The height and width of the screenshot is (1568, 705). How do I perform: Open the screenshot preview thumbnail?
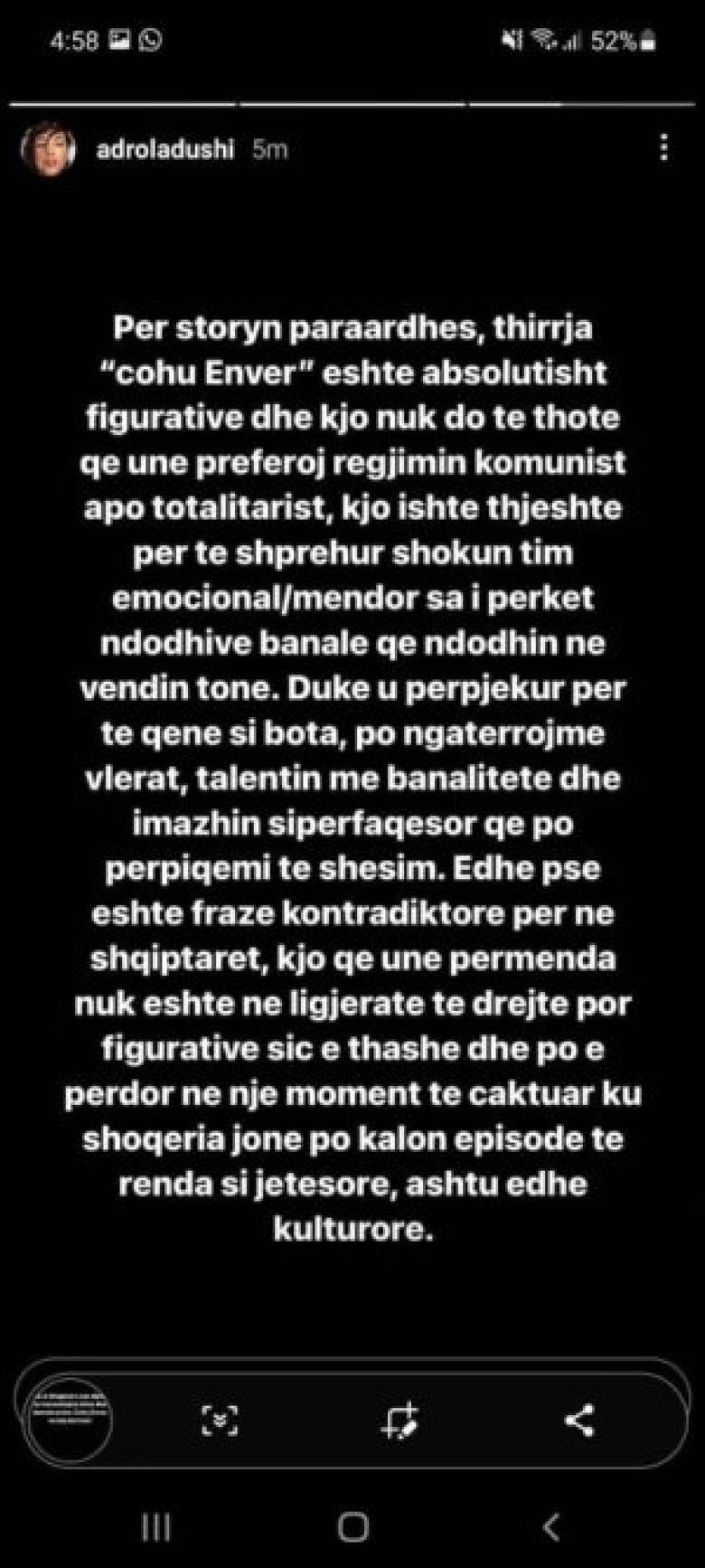[x=66, y=1420]
